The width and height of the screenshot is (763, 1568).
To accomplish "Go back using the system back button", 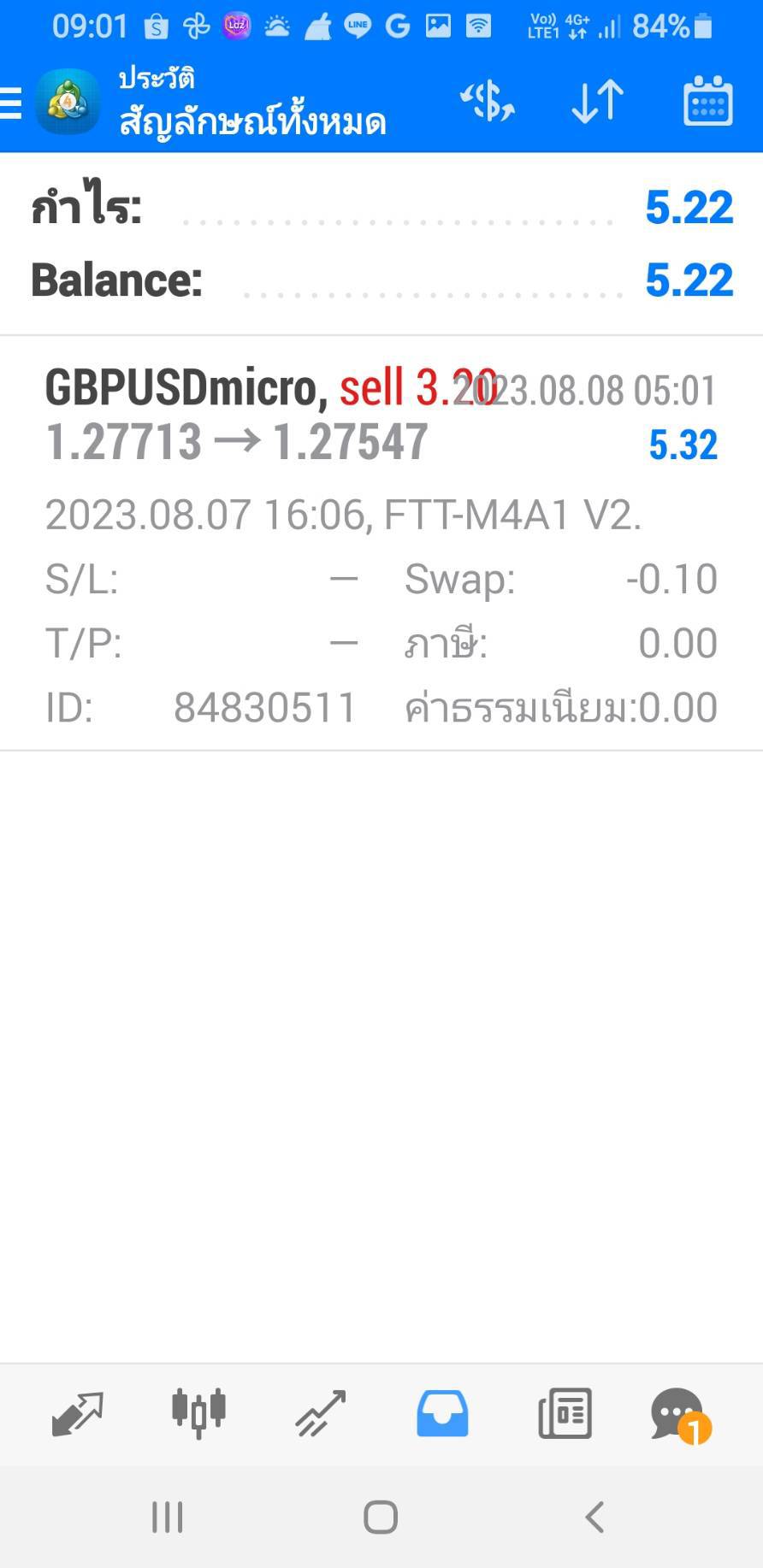I will click(594, 1518).
